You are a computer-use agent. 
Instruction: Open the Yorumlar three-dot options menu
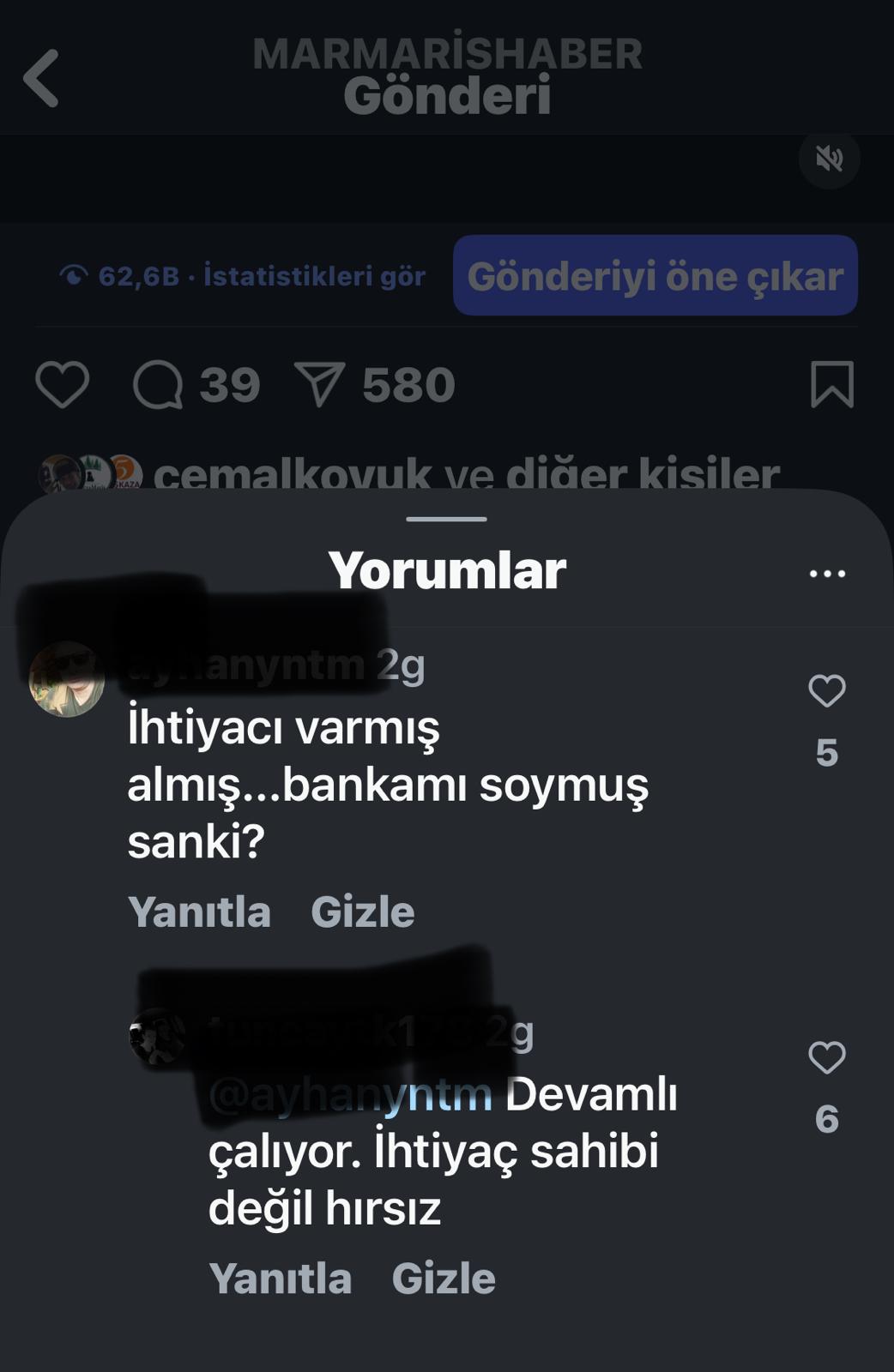[x=827, y=574]
